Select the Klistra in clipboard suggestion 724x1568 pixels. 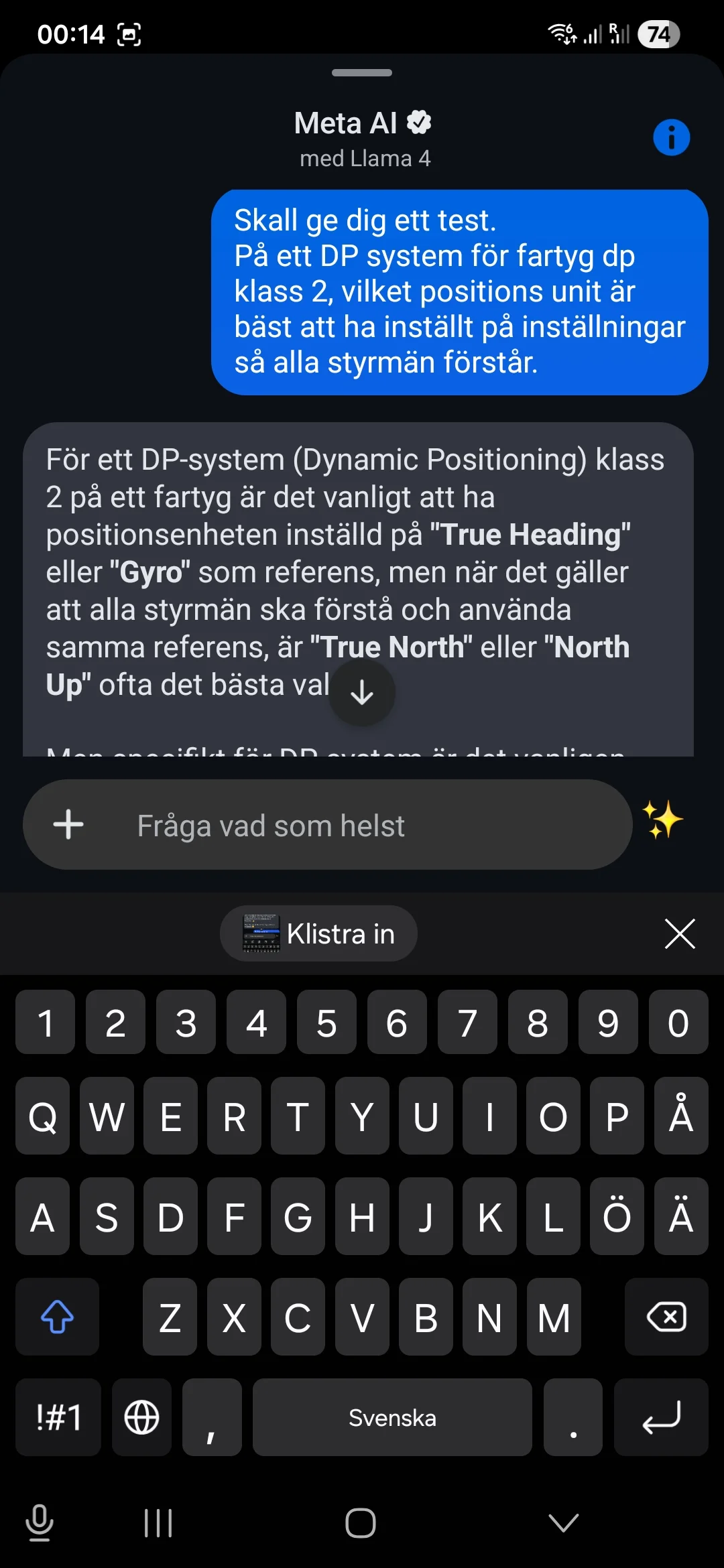pyautogui.click(x=318, y=933)
